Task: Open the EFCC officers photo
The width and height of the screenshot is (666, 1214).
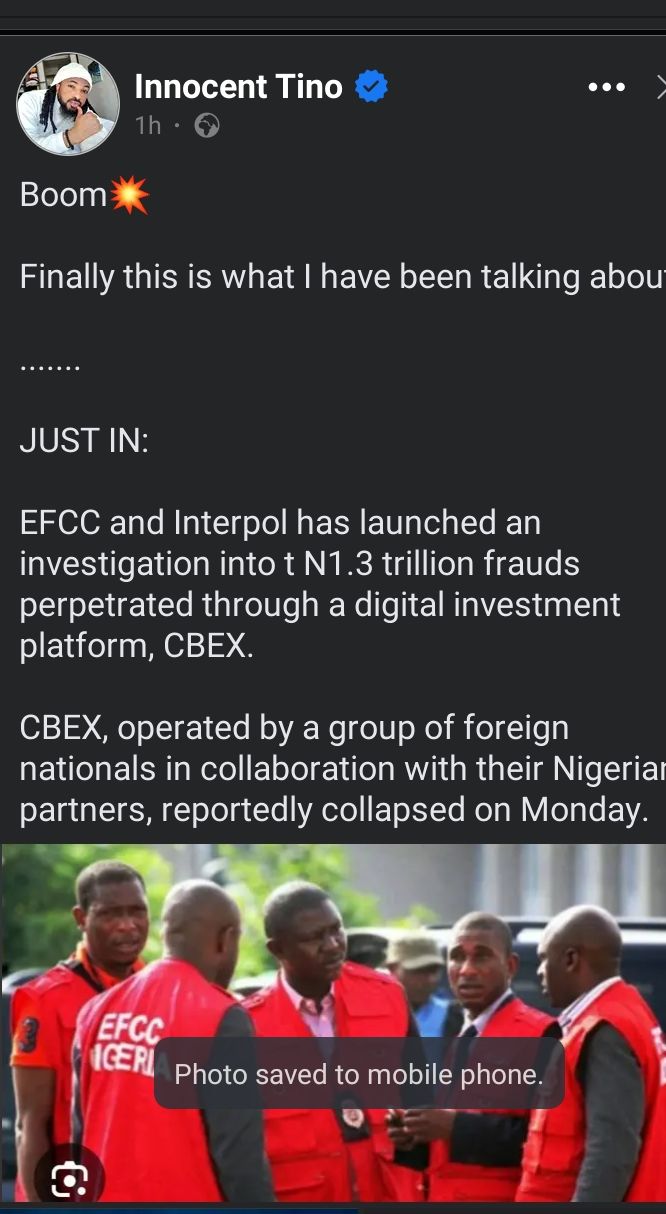Action: click(x=333, y=1022)
